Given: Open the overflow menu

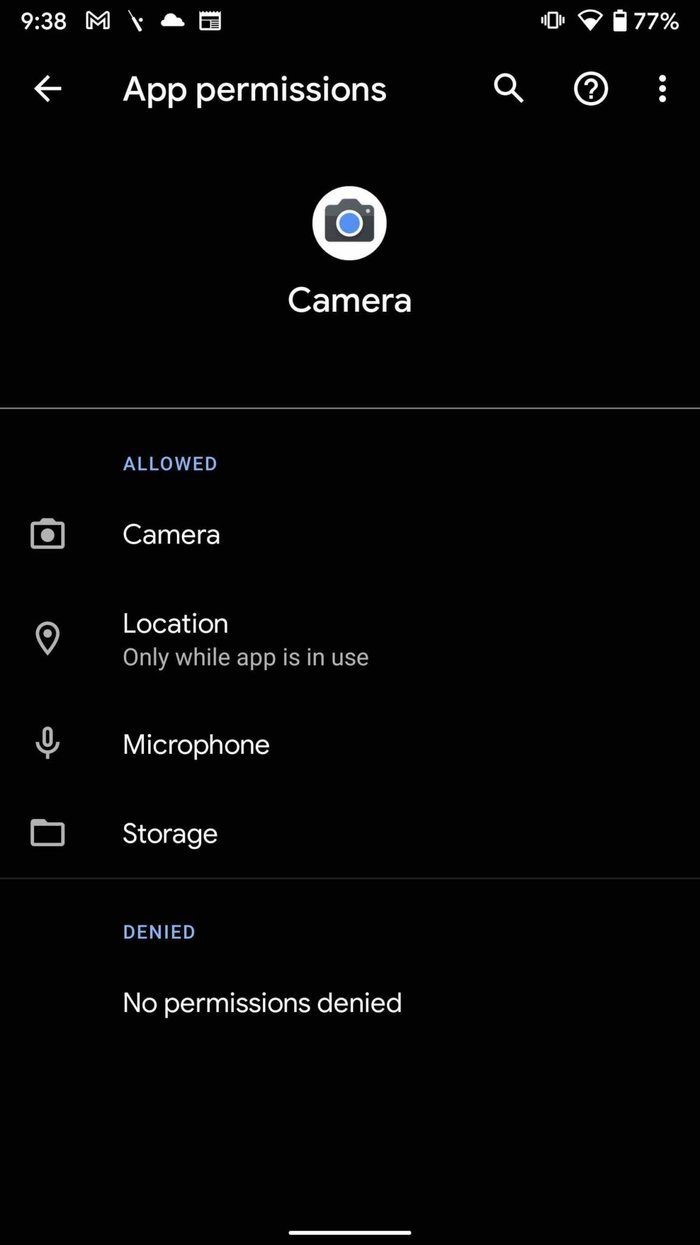Looking at the screenshot, I should (662, 89).
